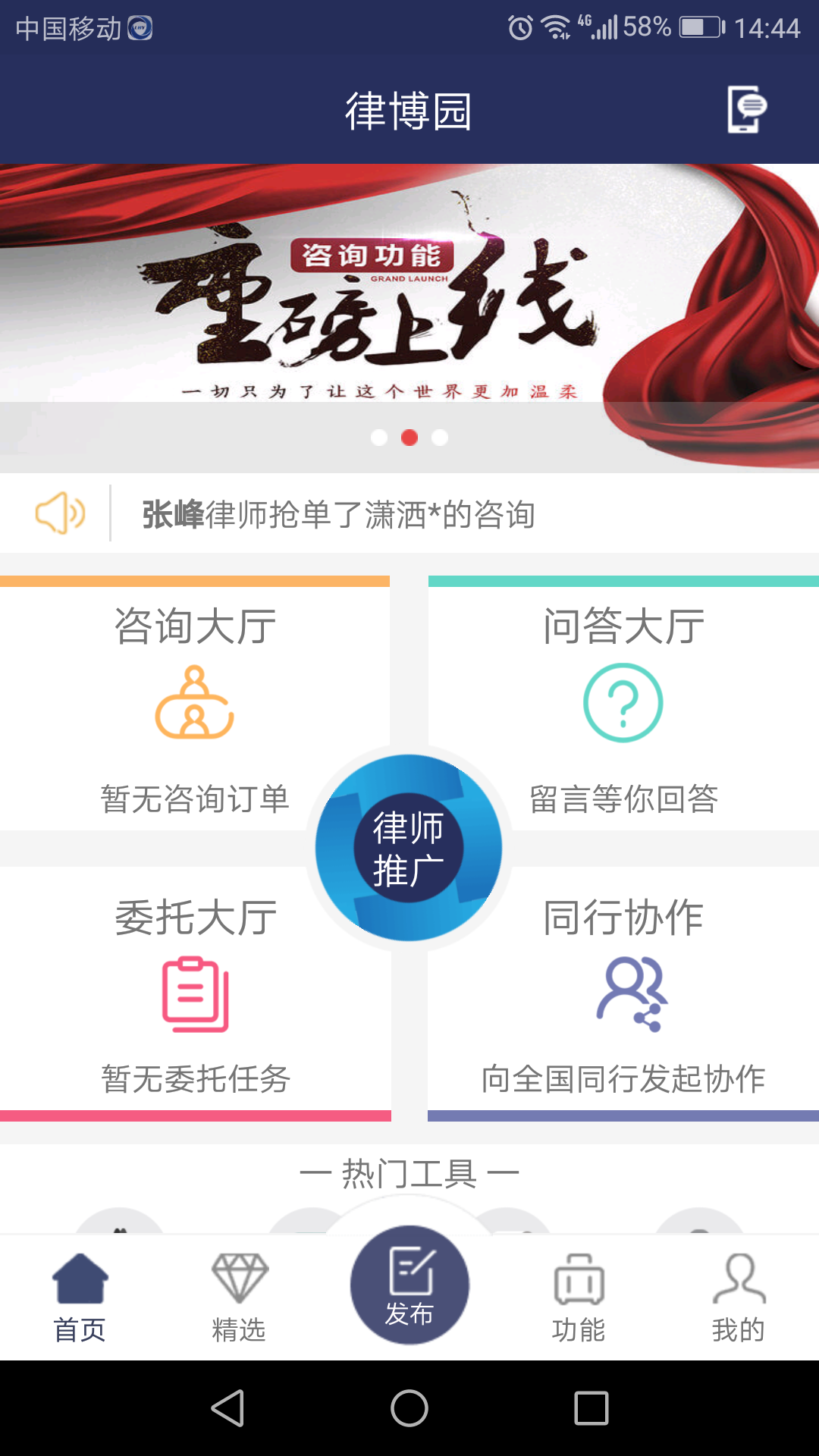The width and height of the screenshot is (819, 1456).
Task: Switch to the 精选 tab
Action: coord(239,1297)
